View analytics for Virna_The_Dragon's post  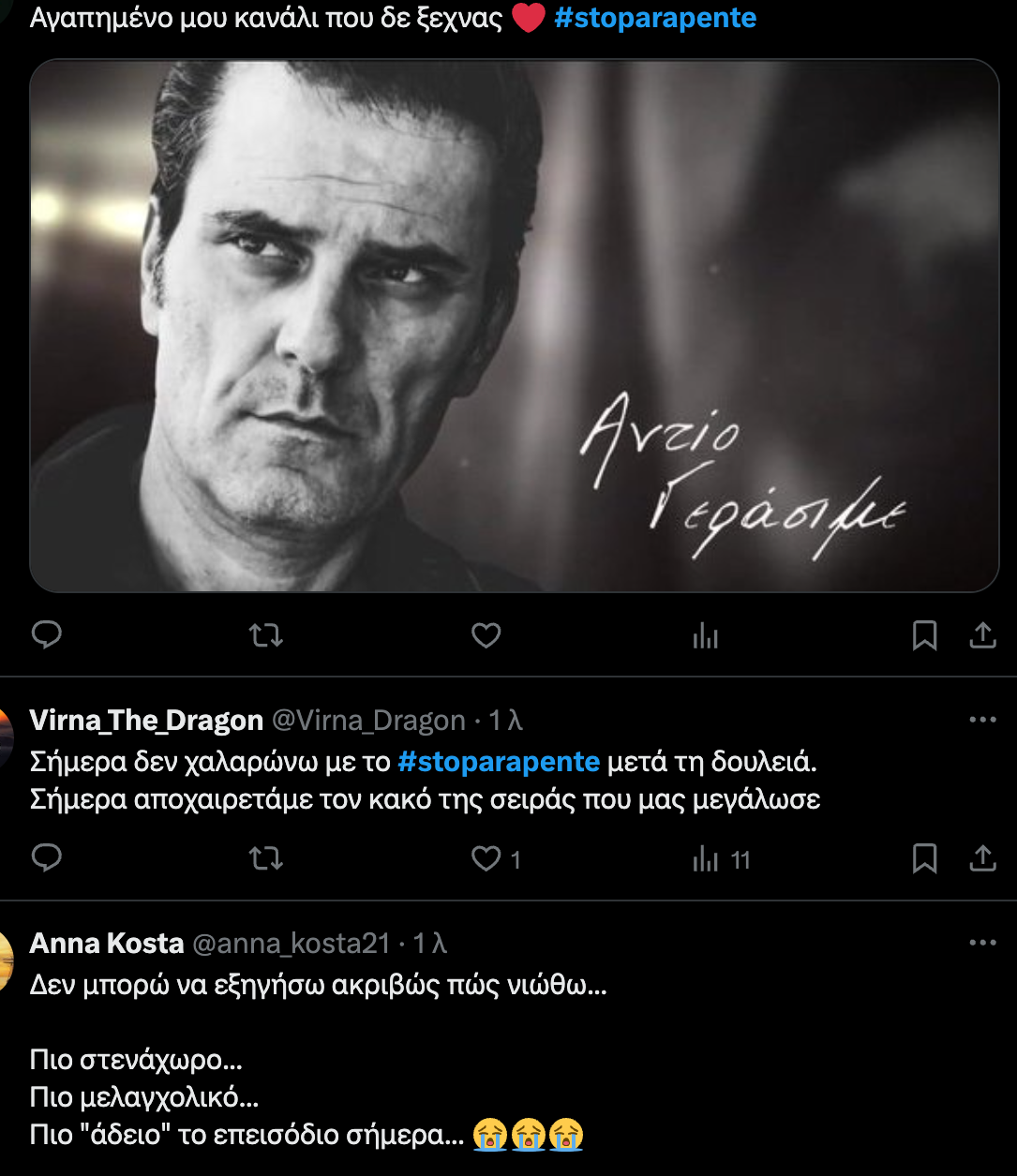click(x=706, y=859)
